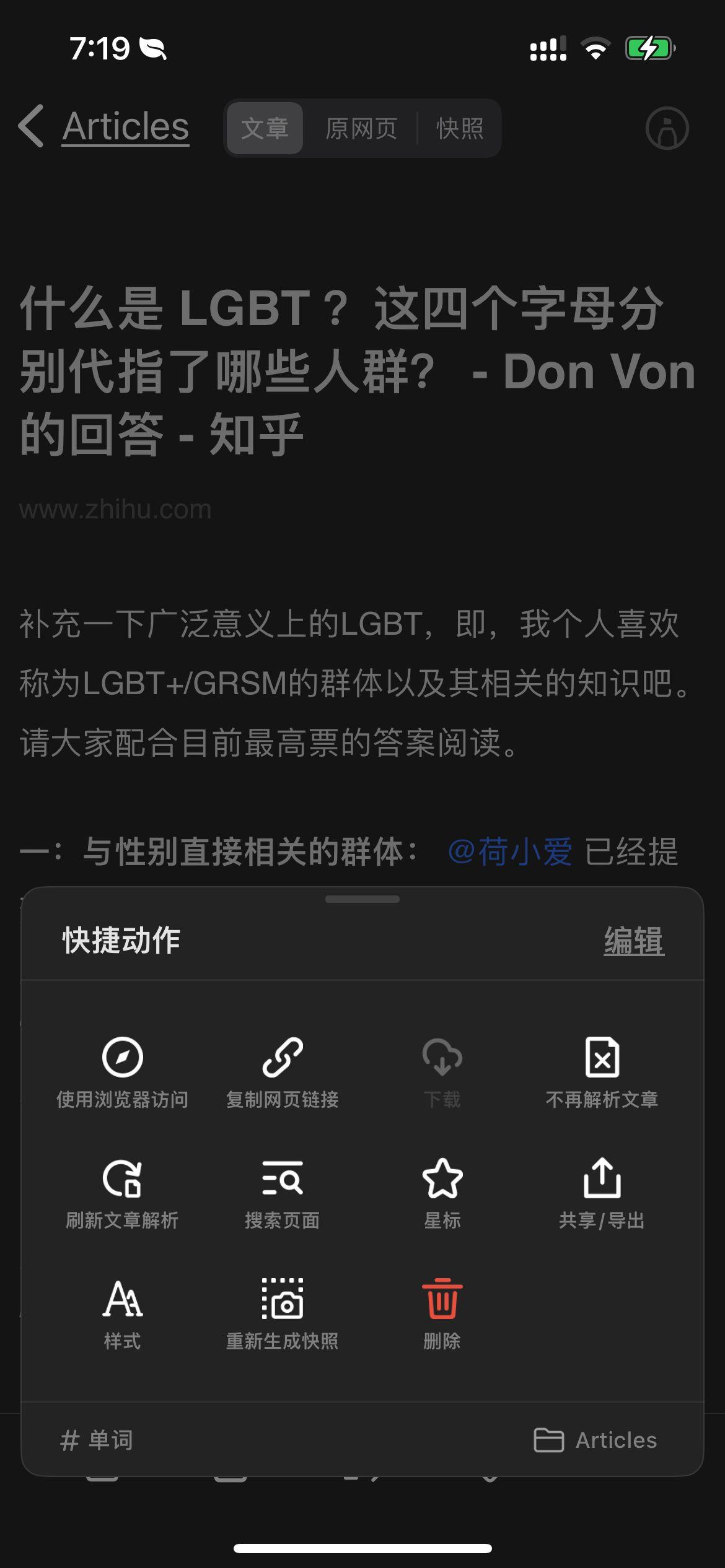Copy the webpage link
Image resolution: width=725 pixels, height=1568 pixels.
click(282, 1074)
